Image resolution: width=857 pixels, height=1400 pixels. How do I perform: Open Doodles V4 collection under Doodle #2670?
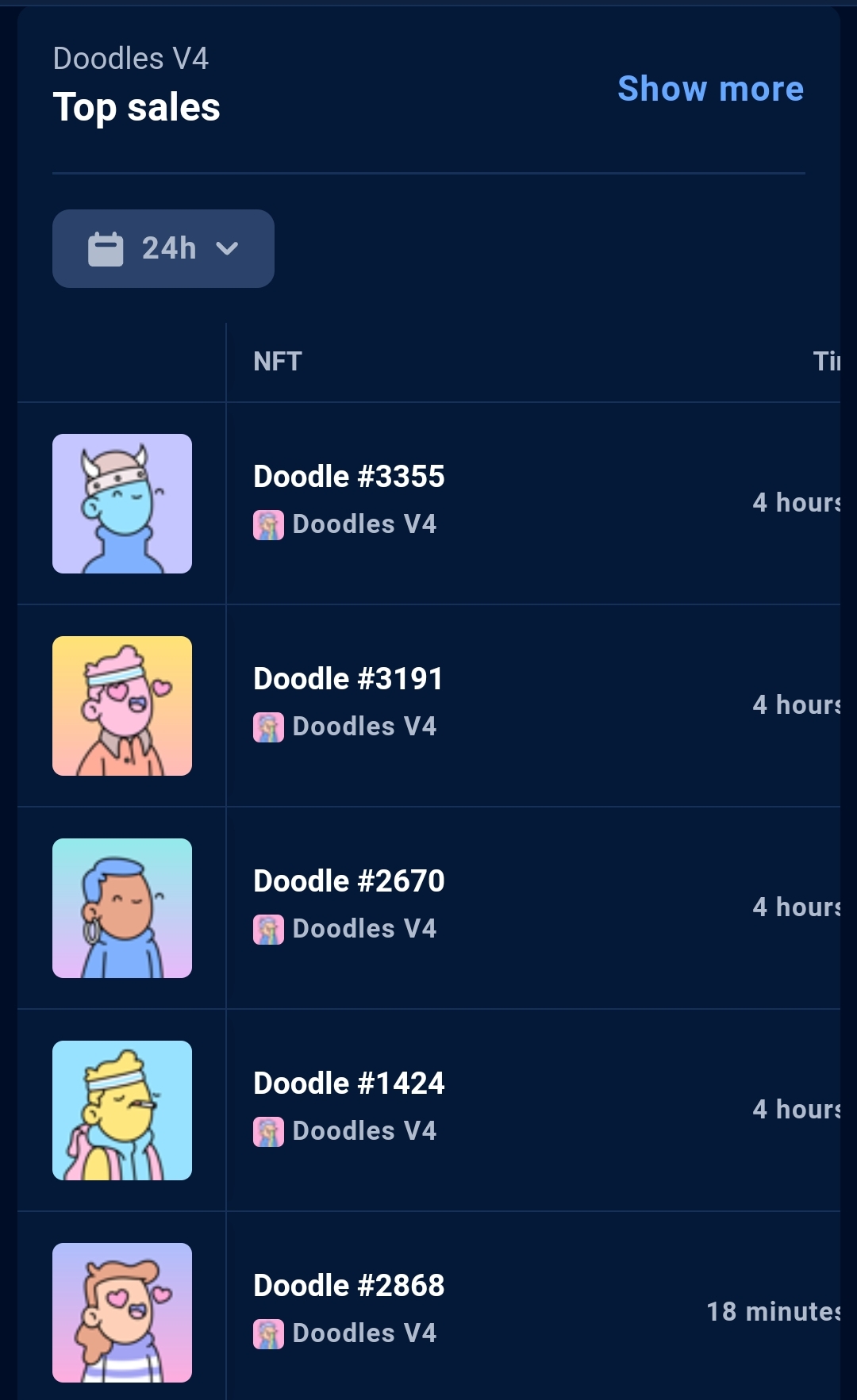[x=345, y=929]
